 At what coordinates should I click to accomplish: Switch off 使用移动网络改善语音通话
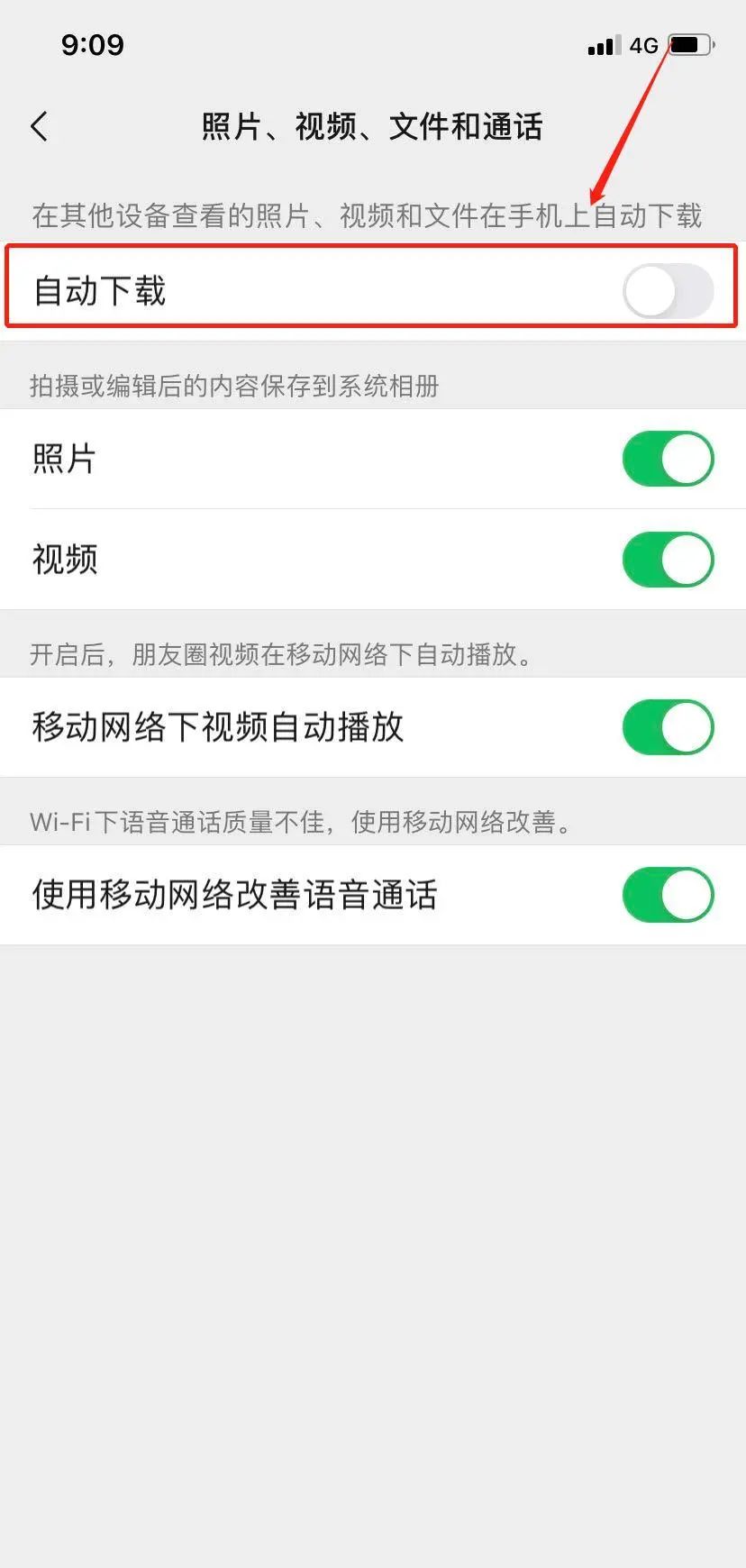click(x=668, y=894)
